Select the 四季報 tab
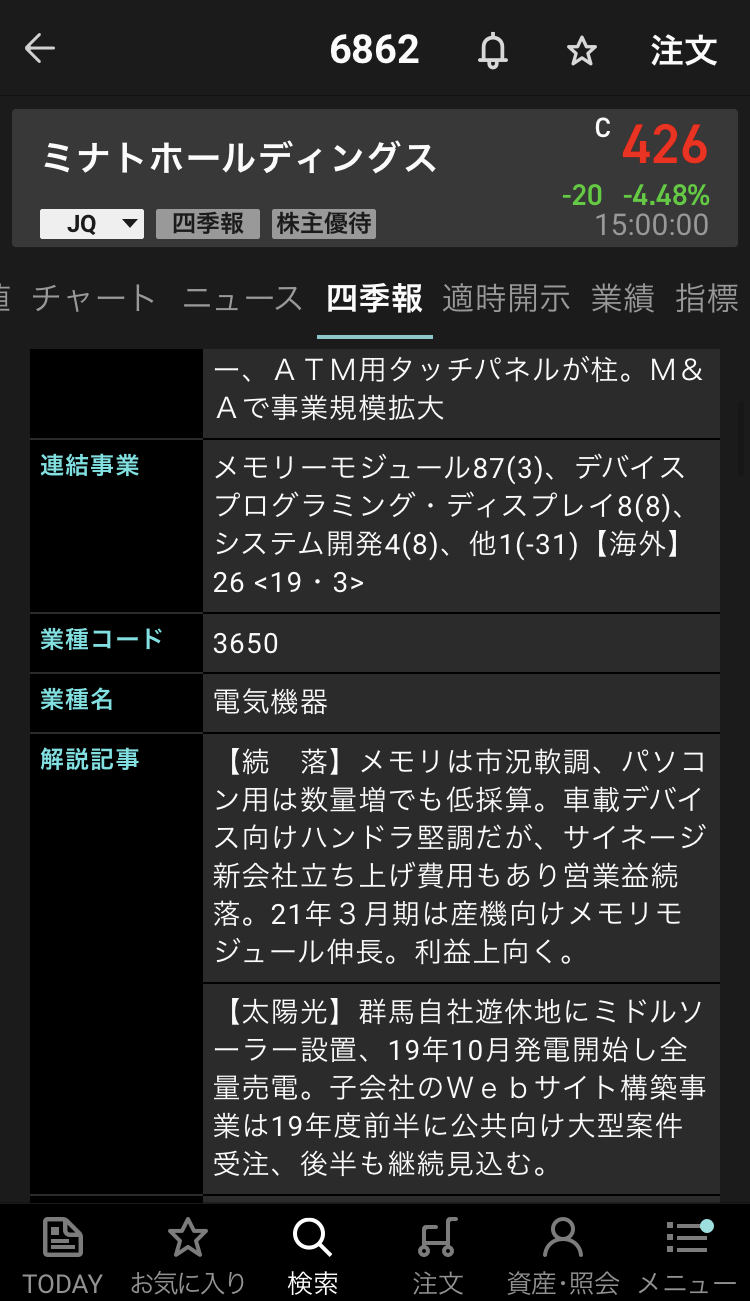 (374, 298)
